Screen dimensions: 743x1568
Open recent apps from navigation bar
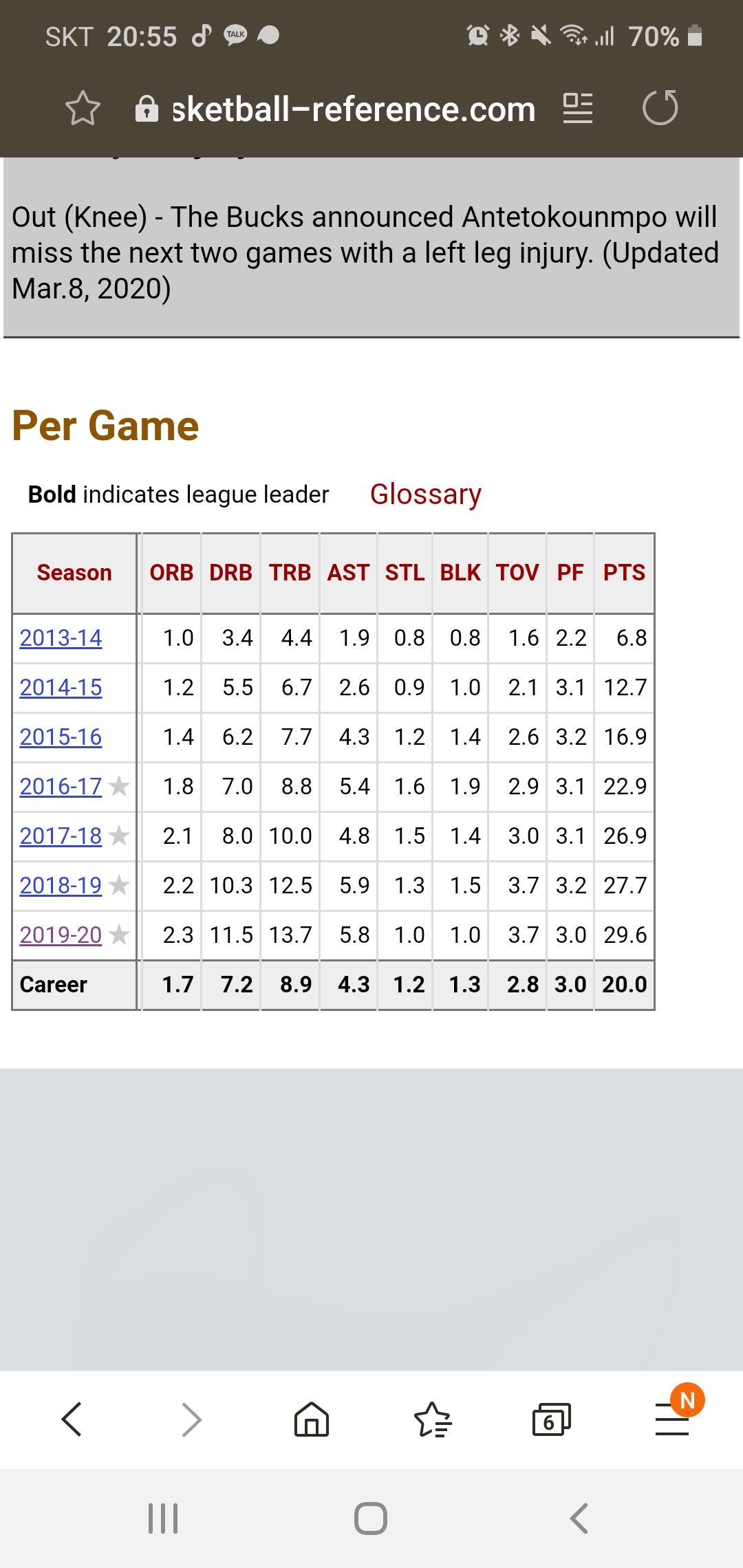click(x=164, y=1518)
